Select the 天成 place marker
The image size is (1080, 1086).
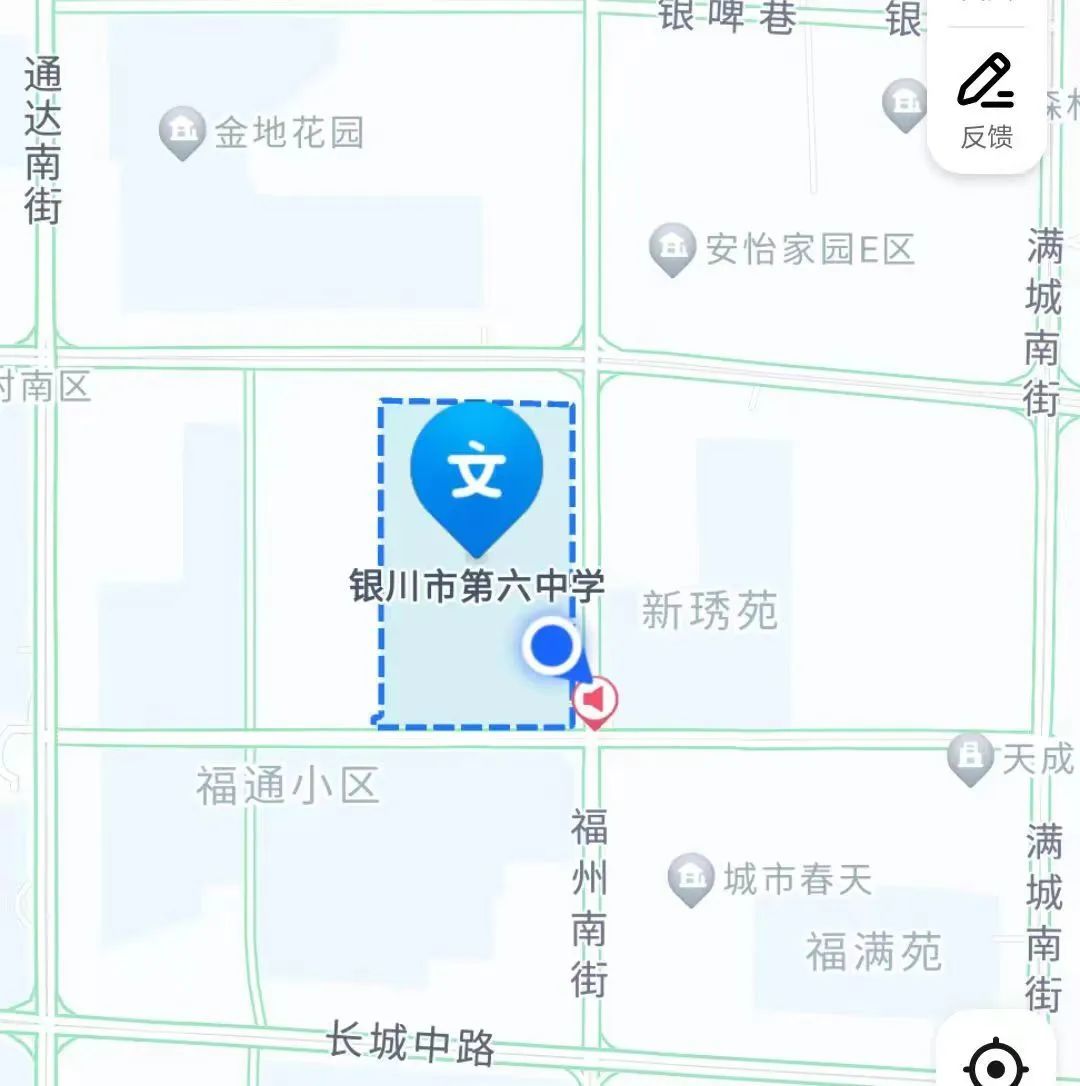click(x=969, y=758)
